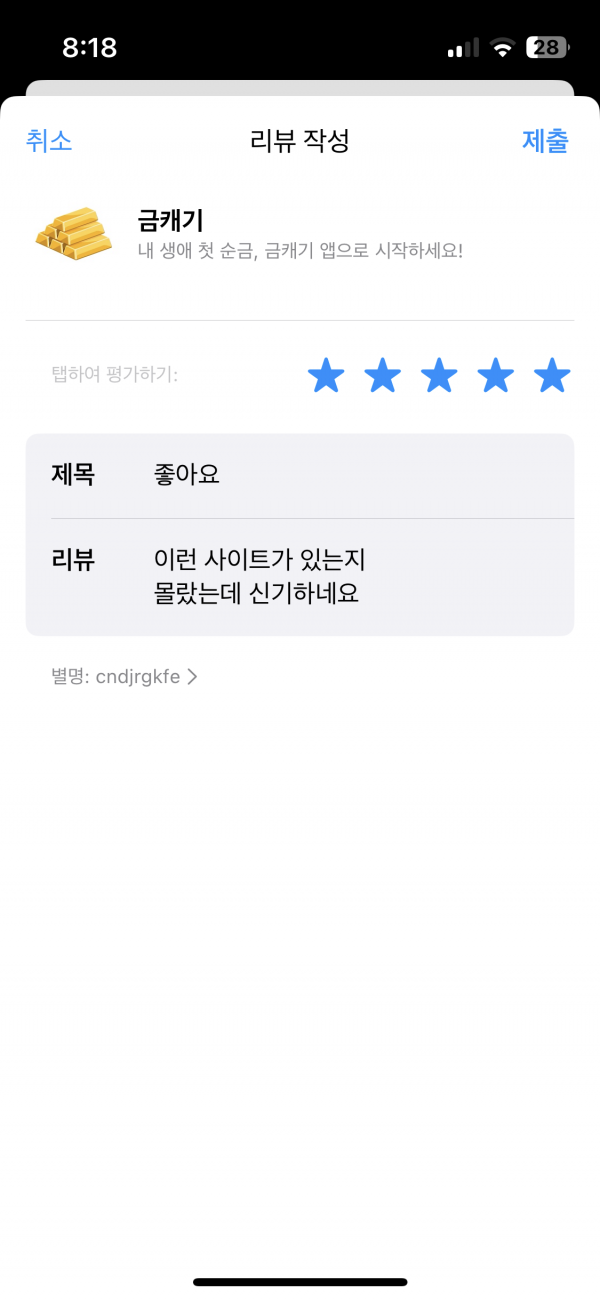Viewport: 600px width, 1299px height.
Task: Choose the fourth star
Action: [x=495, y=376]
